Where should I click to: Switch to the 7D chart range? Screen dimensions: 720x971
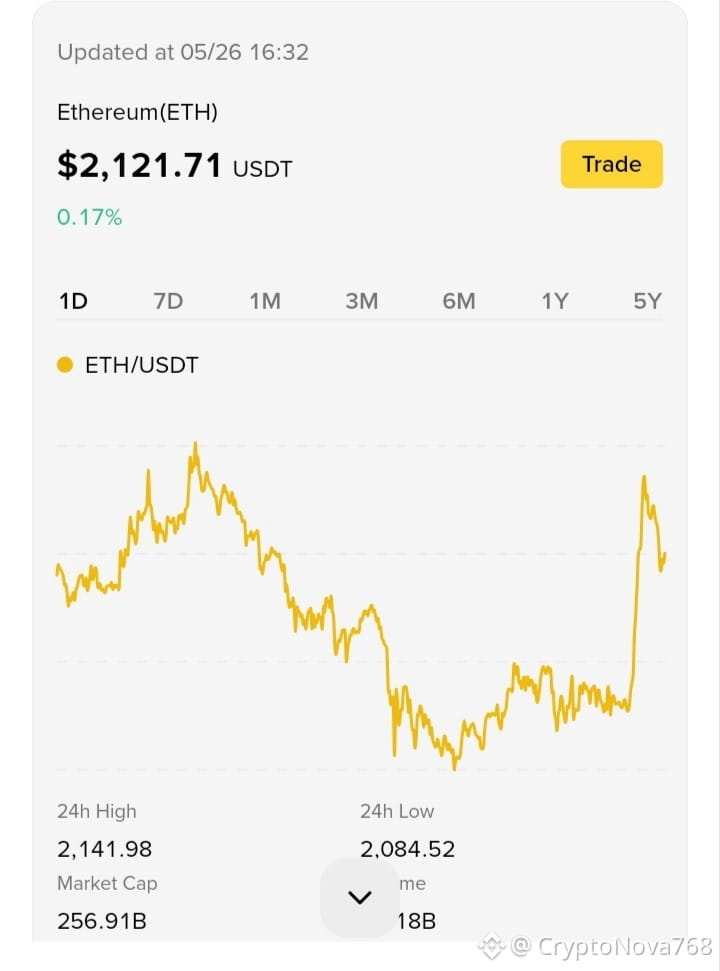point(168,302)
